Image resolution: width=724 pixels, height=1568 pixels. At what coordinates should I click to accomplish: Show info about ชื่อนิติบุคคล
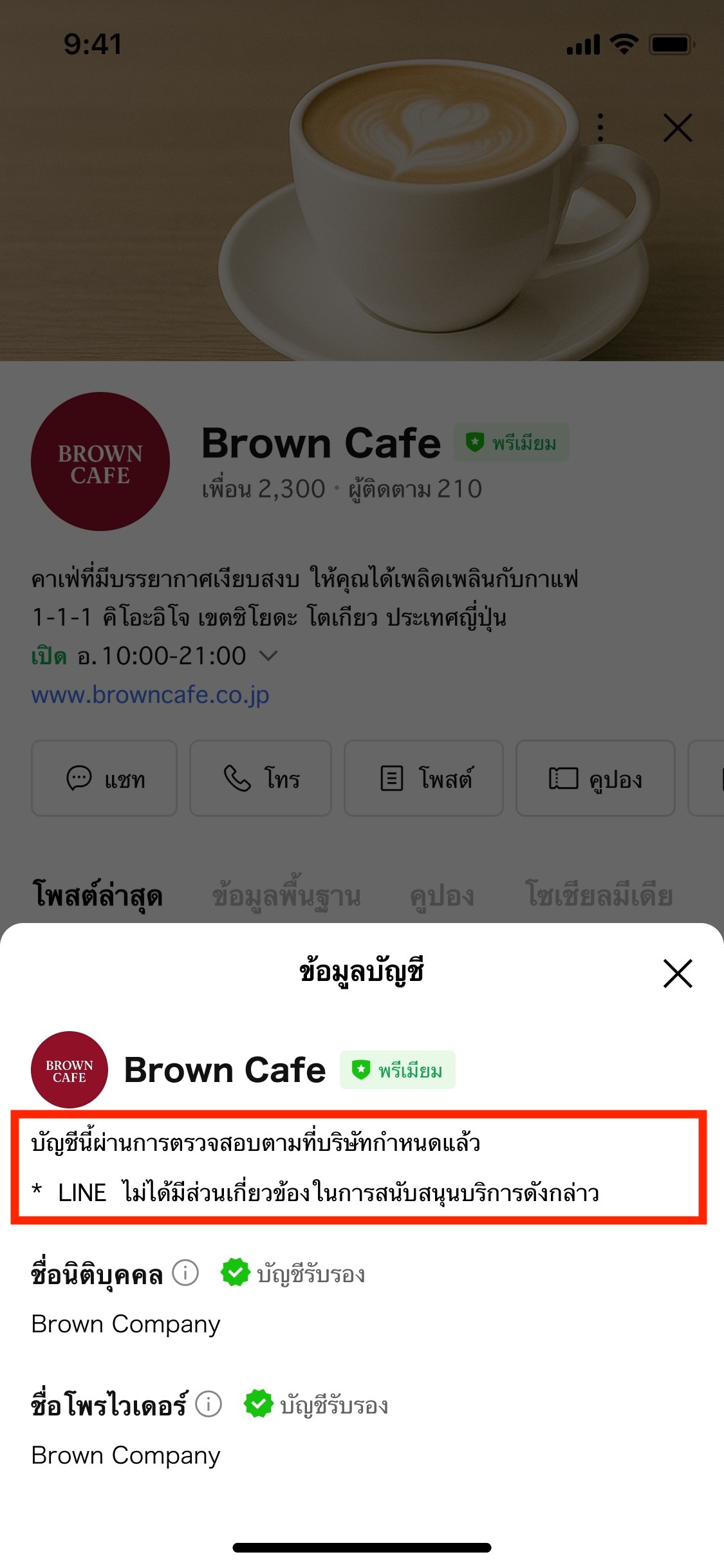point(185,1273)
